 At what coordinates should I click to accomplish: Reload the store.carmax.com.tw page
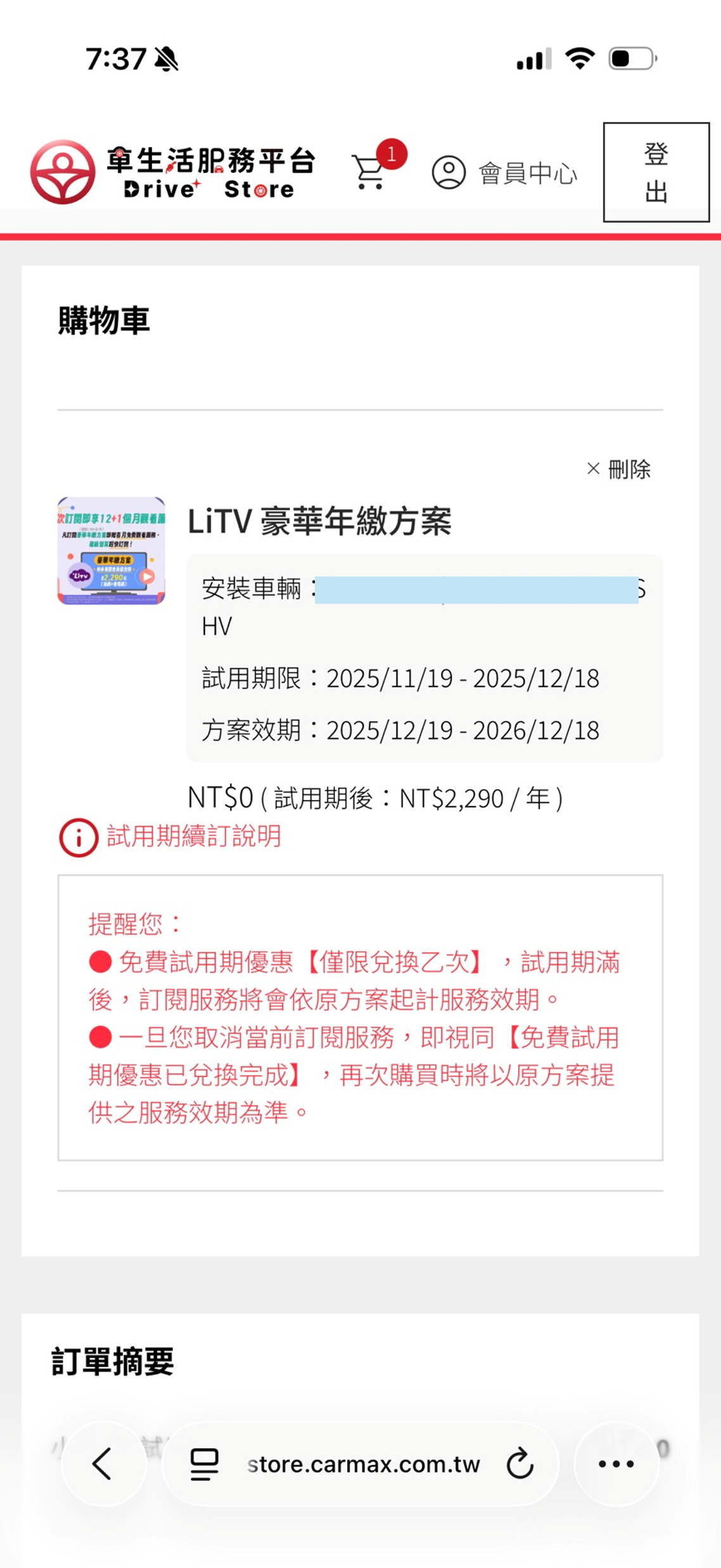click(x=520, y=1463)
